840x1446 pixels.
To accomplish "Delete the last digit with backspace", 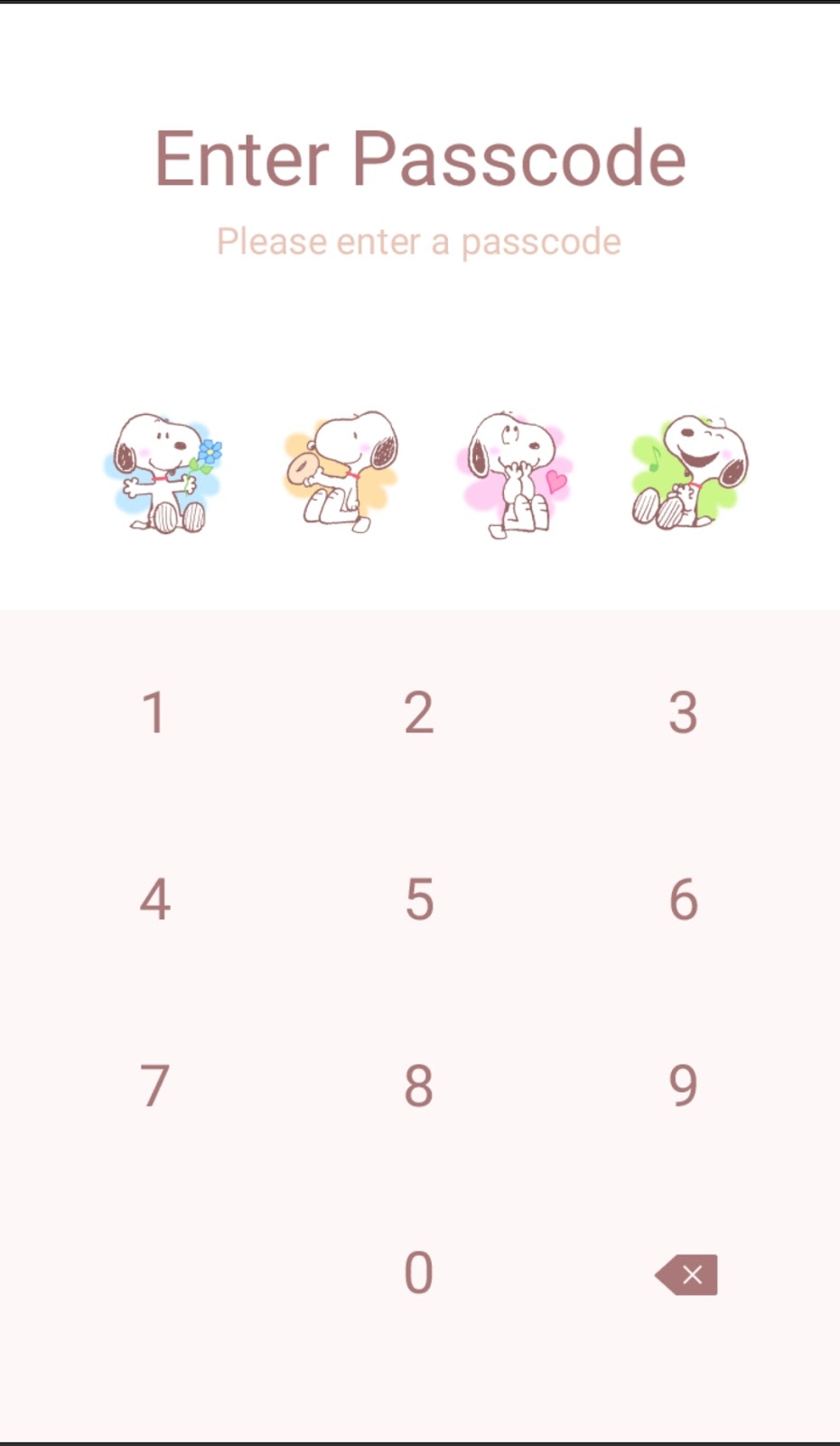I will (x=686, y=1274).
